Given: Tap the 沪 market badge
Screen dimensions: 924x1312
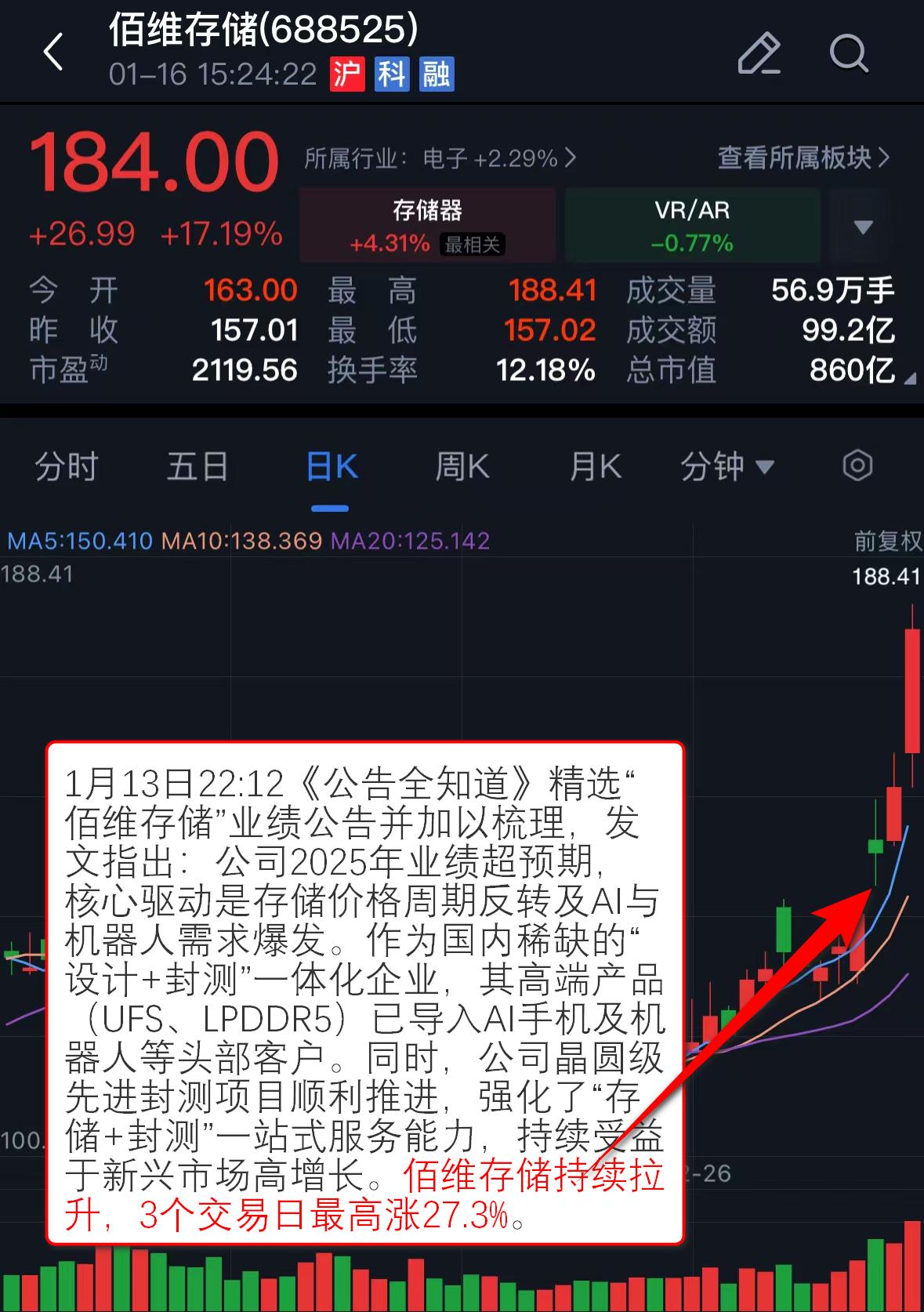Looking at the screenshot, I should pos(346,76).
